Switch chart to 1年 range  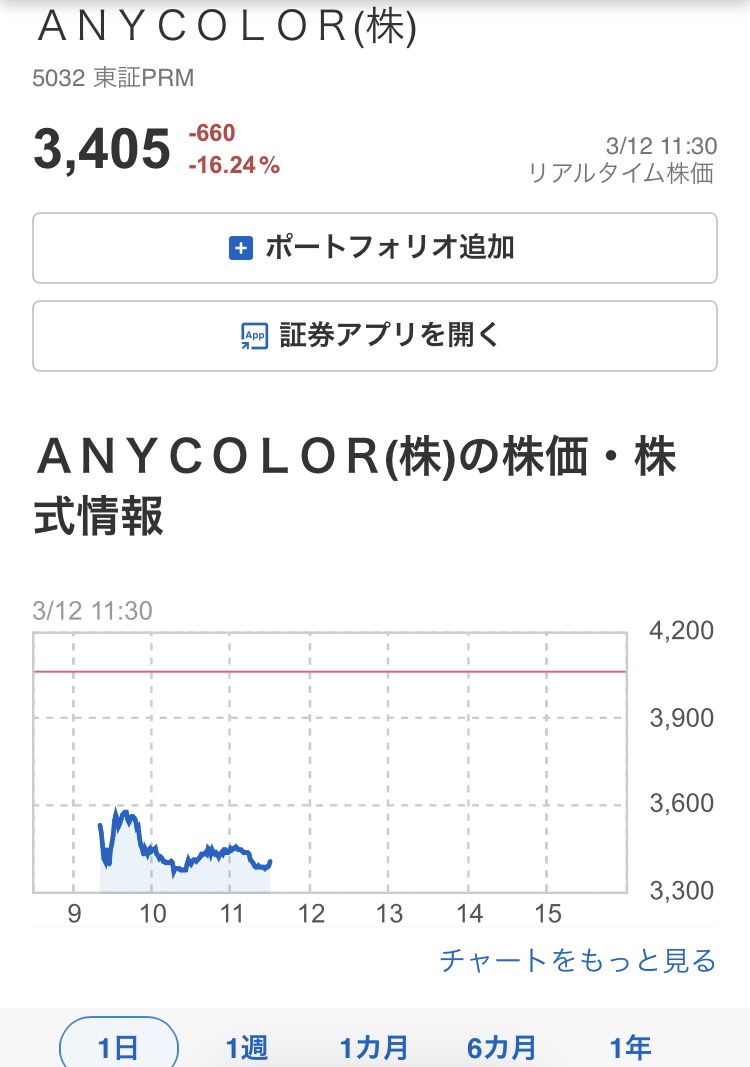coord(631,1047)
